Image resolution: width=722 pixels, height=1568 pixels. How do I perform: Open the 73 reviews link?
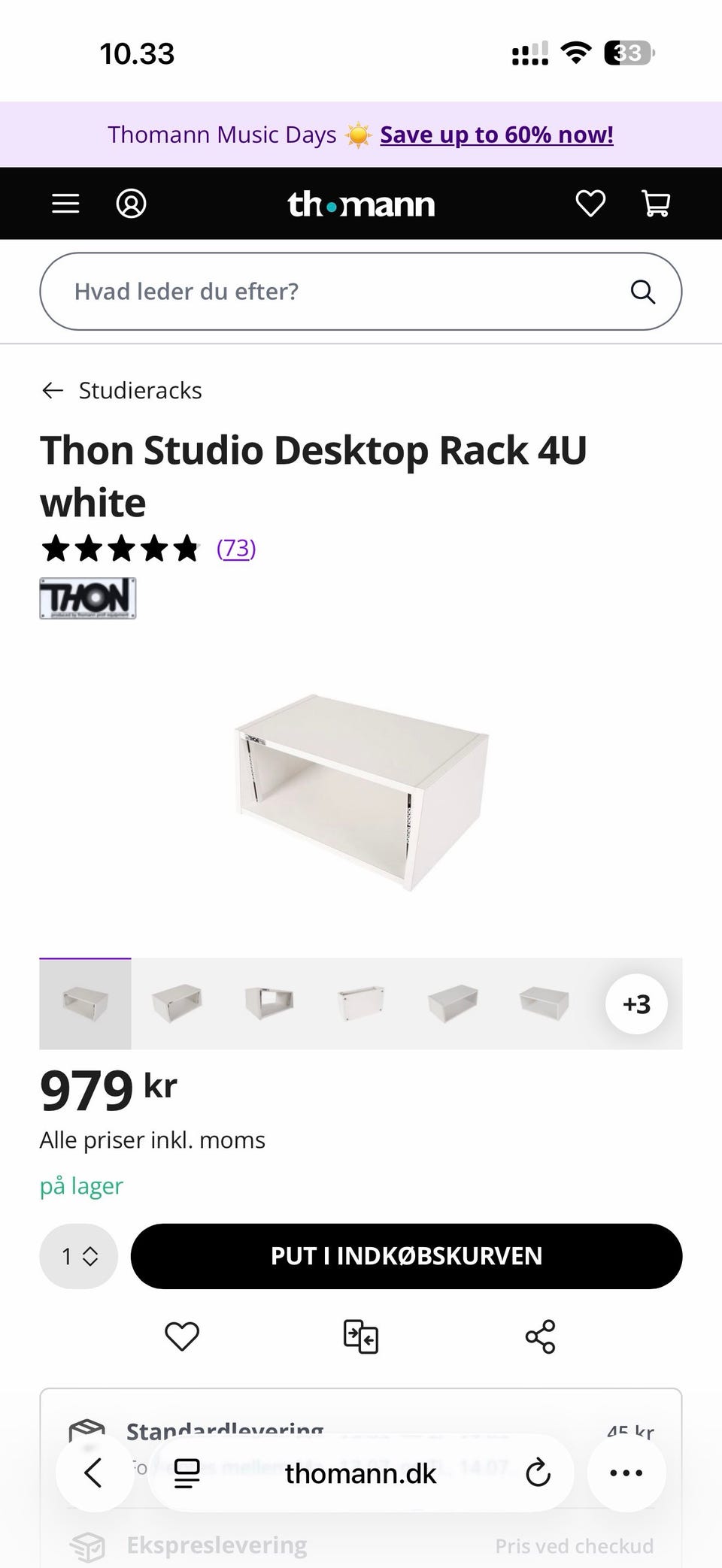click(x=236, y=548)
